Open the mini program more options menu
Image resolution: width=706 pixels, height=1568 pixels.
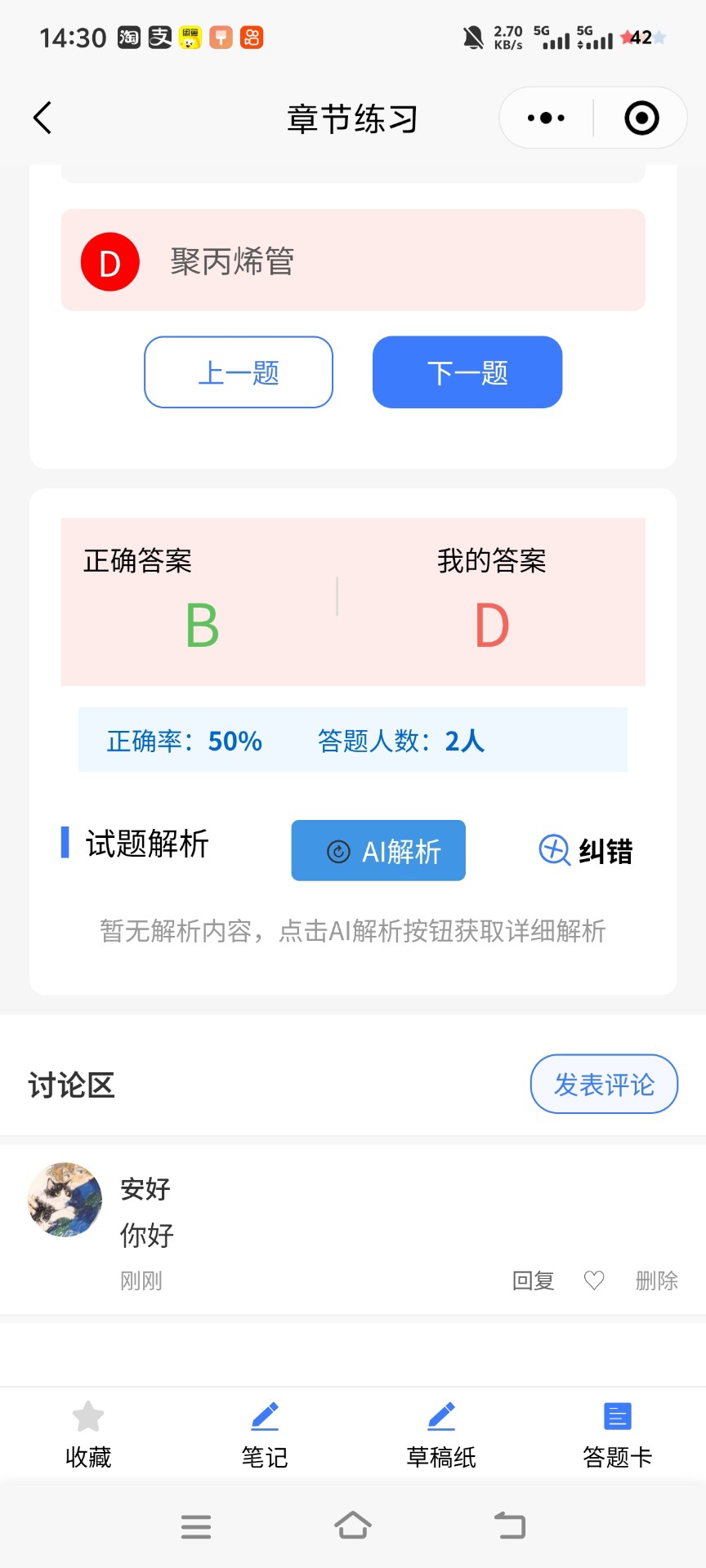(546, 118)
